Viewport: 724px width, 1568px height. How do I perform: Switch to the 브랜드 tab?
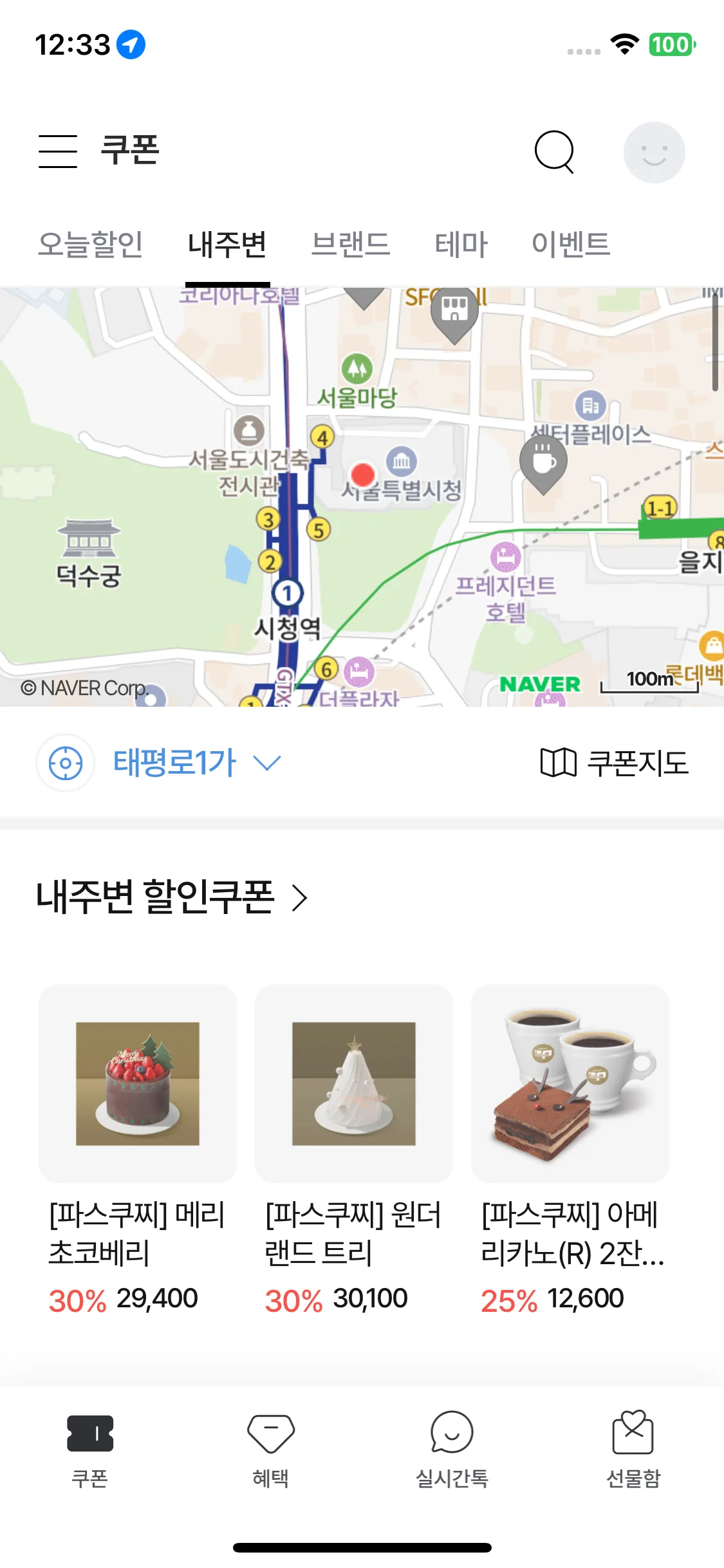point(351,245)
